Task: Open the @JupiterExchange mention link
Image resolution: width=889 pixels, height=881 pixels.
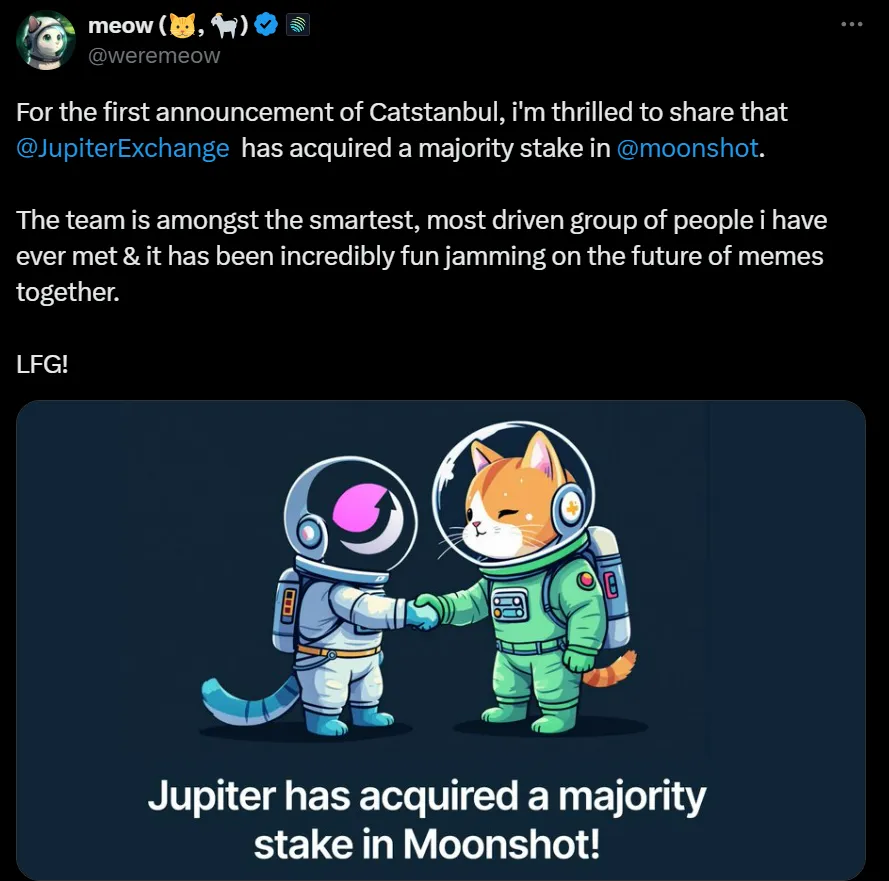Action: (123, 150)
